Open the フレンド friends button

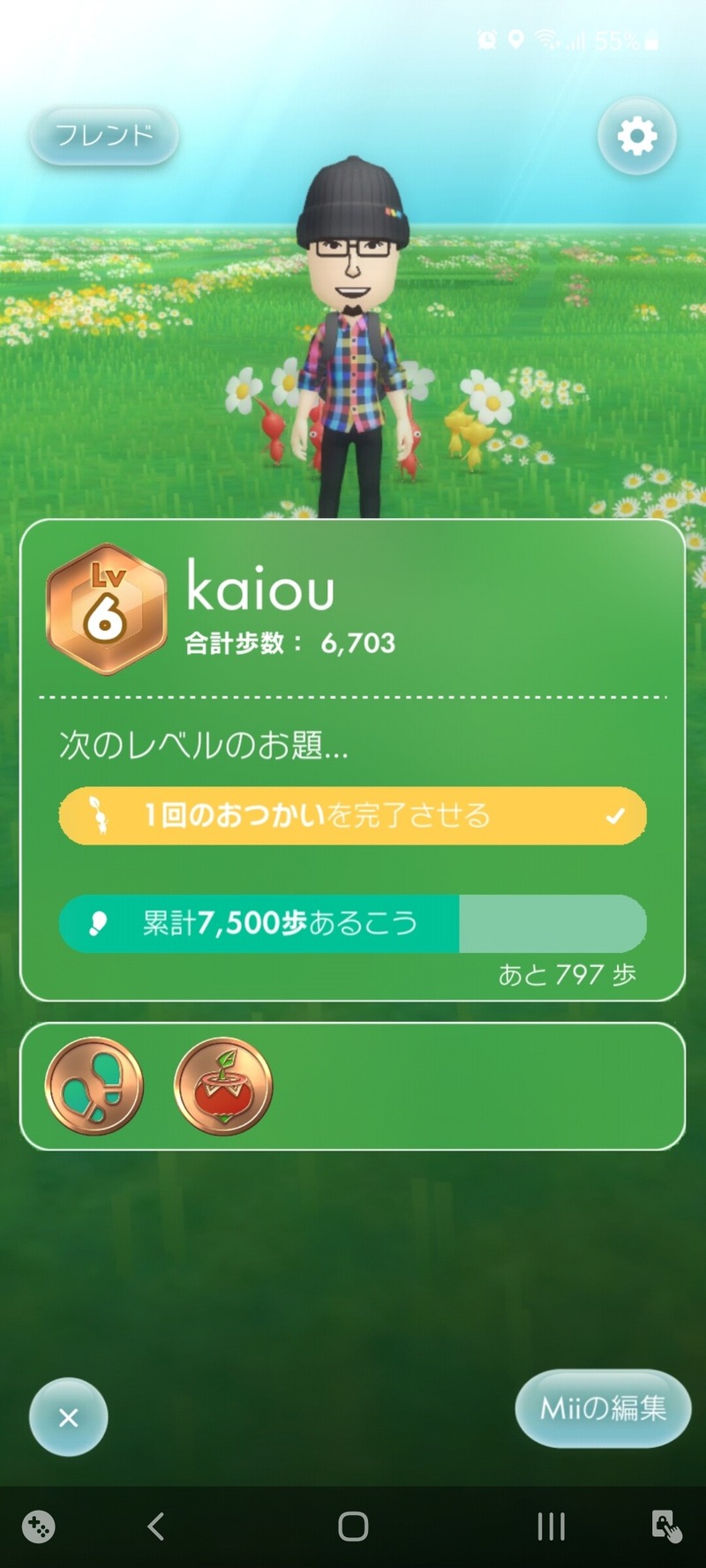[x=104, y=136]
